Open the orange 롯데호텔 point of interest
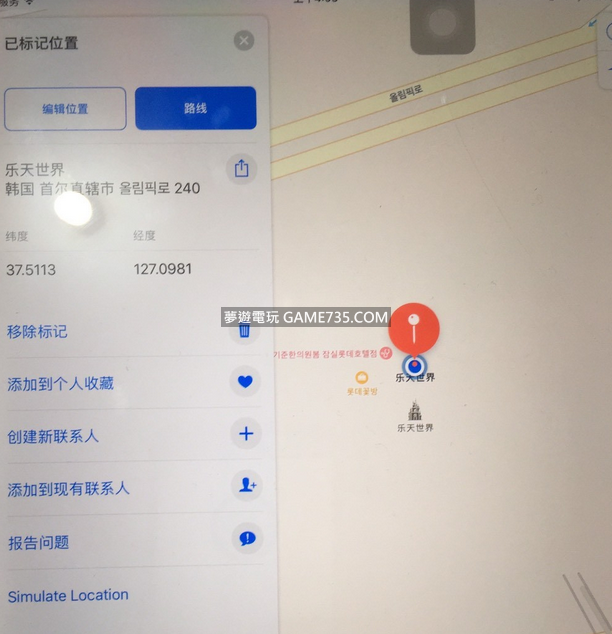The height and width of the screenshot is (634, 612). point(362,378)
